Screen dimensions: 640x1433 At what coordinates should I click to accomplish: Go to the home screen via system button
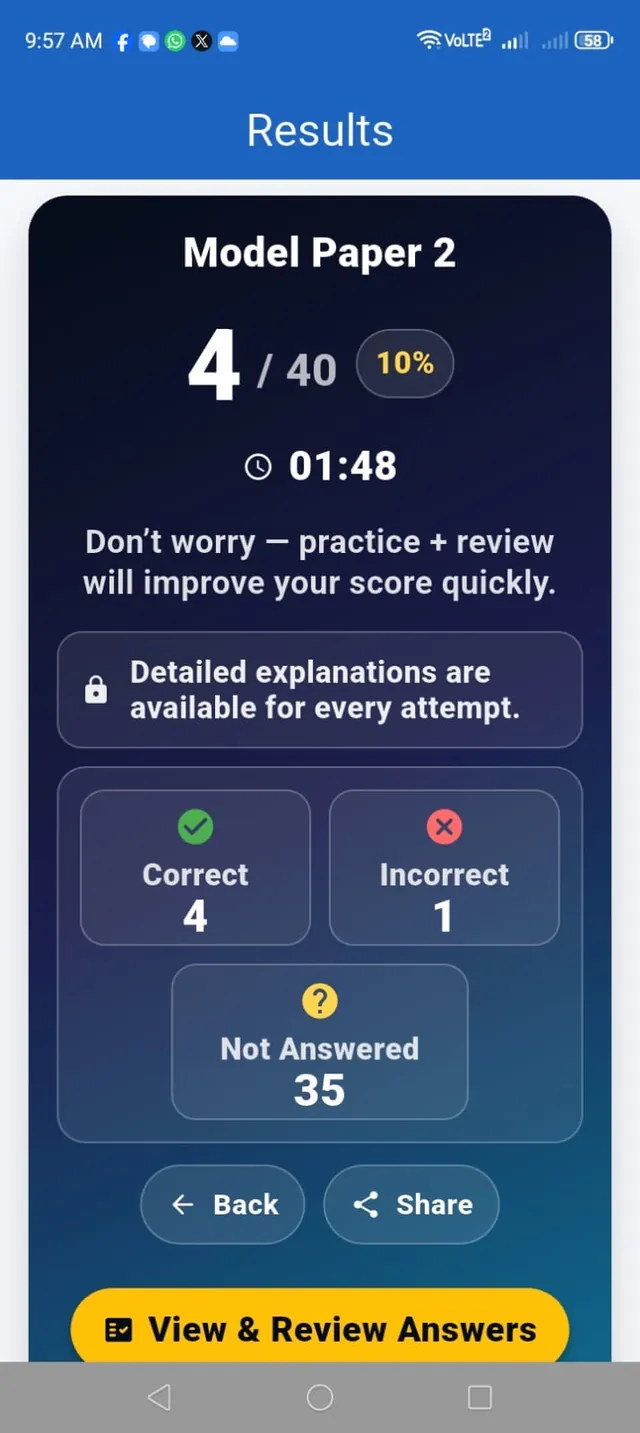click(x=320, y=1397)
